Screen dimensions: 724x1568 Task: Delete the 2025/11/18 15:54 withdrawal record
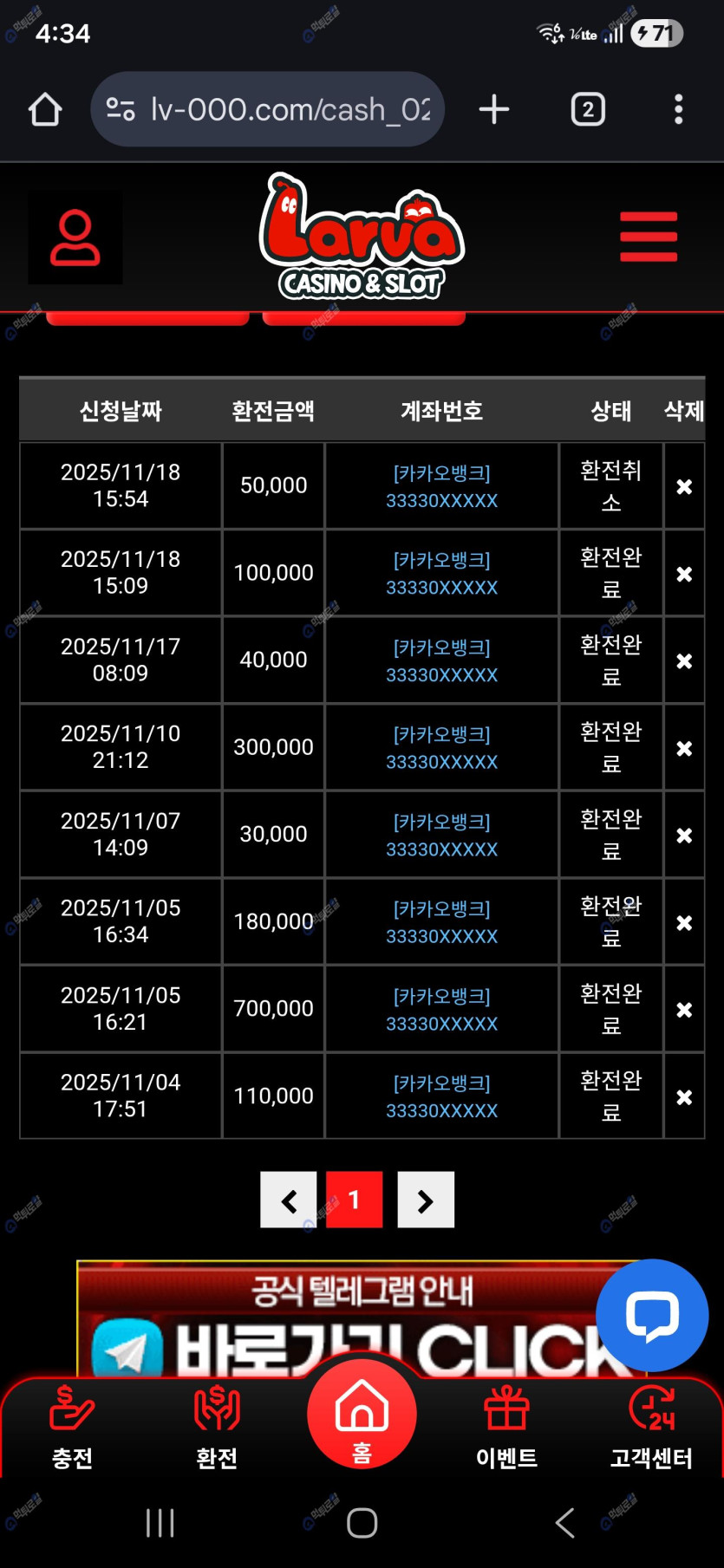tap(684, 487)
